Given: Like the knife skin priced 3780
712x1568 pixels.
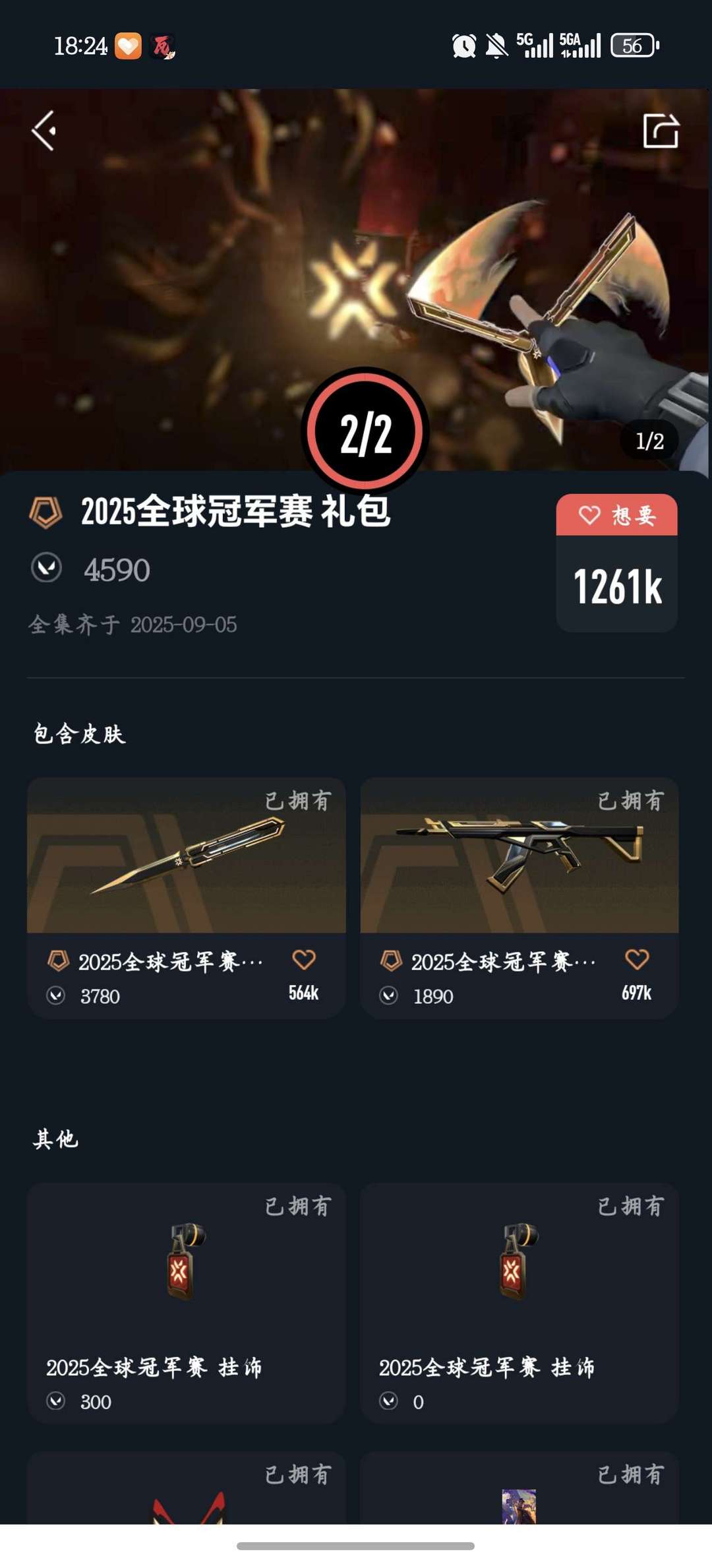Looking at the screenshot, I should (x=304, y=960).
